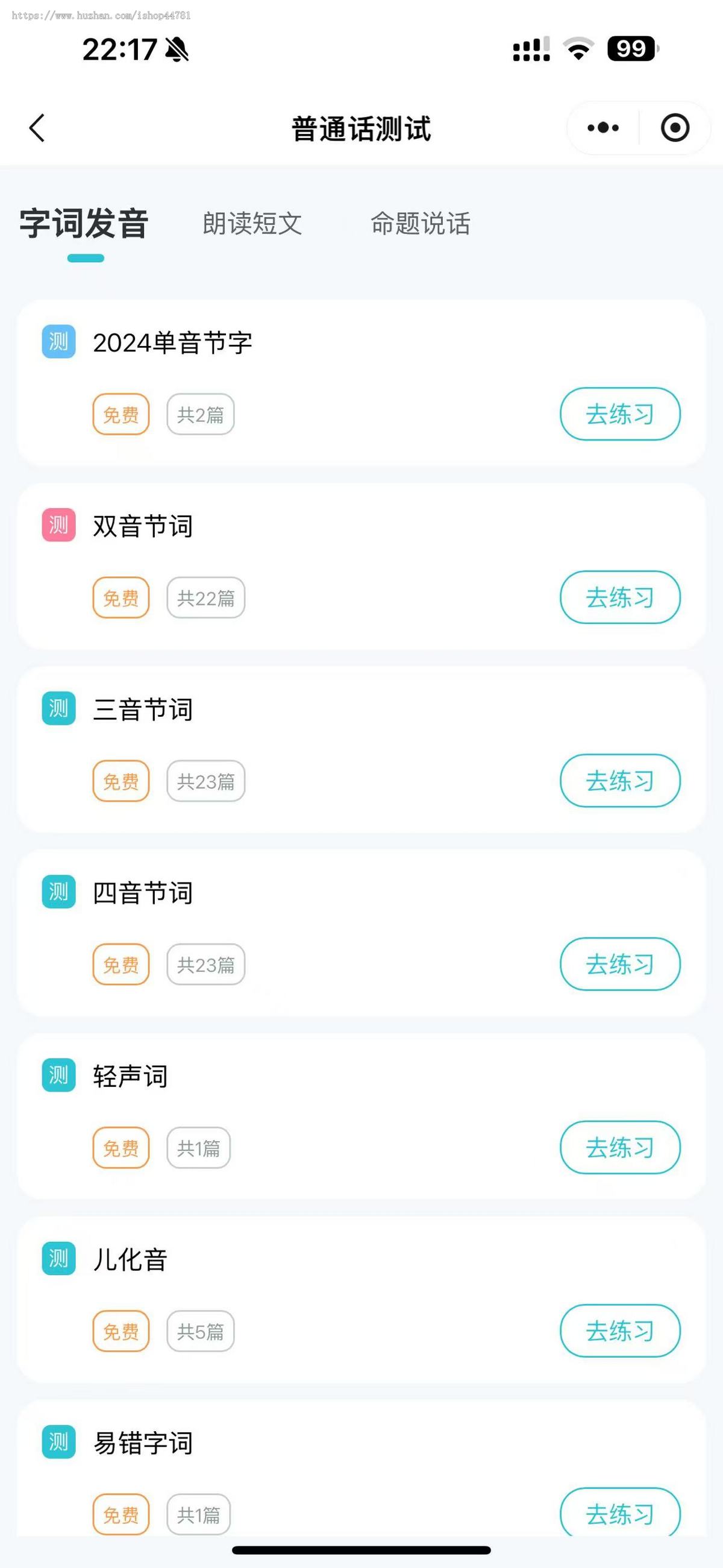Click the 测 badge next to 儿化音
723x1568 pixels.
click(57, 1259)
